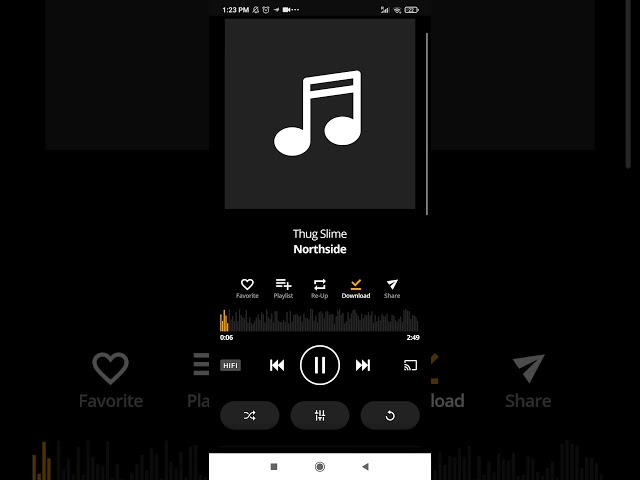Share this song via the player's Share icon
The width and height of the screenshot is (640, 480).
click(392, 288)
